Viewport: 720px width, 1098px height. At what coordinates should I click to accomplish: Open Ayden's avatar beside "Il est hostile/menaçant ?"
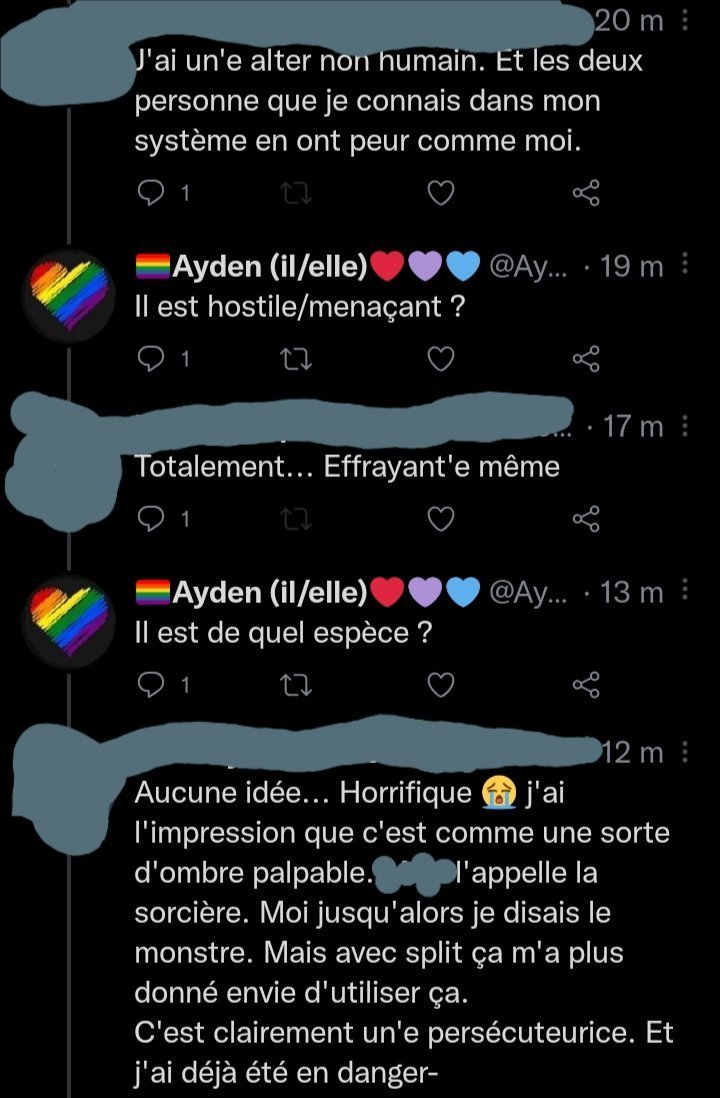68,294
